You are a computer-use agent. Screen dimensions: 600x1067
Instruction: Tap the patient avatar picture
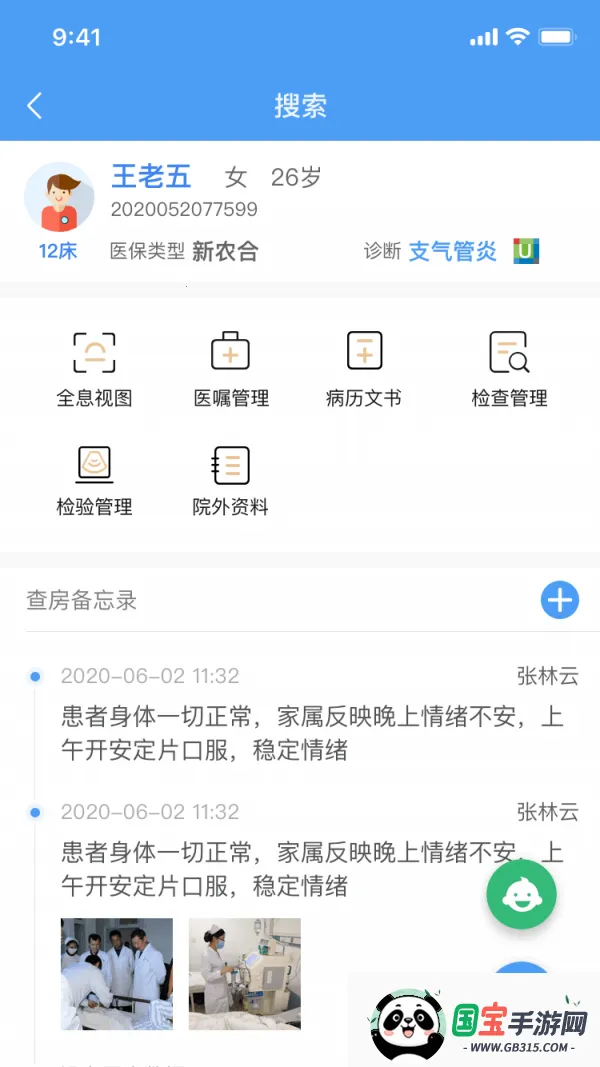pos(59,198)
